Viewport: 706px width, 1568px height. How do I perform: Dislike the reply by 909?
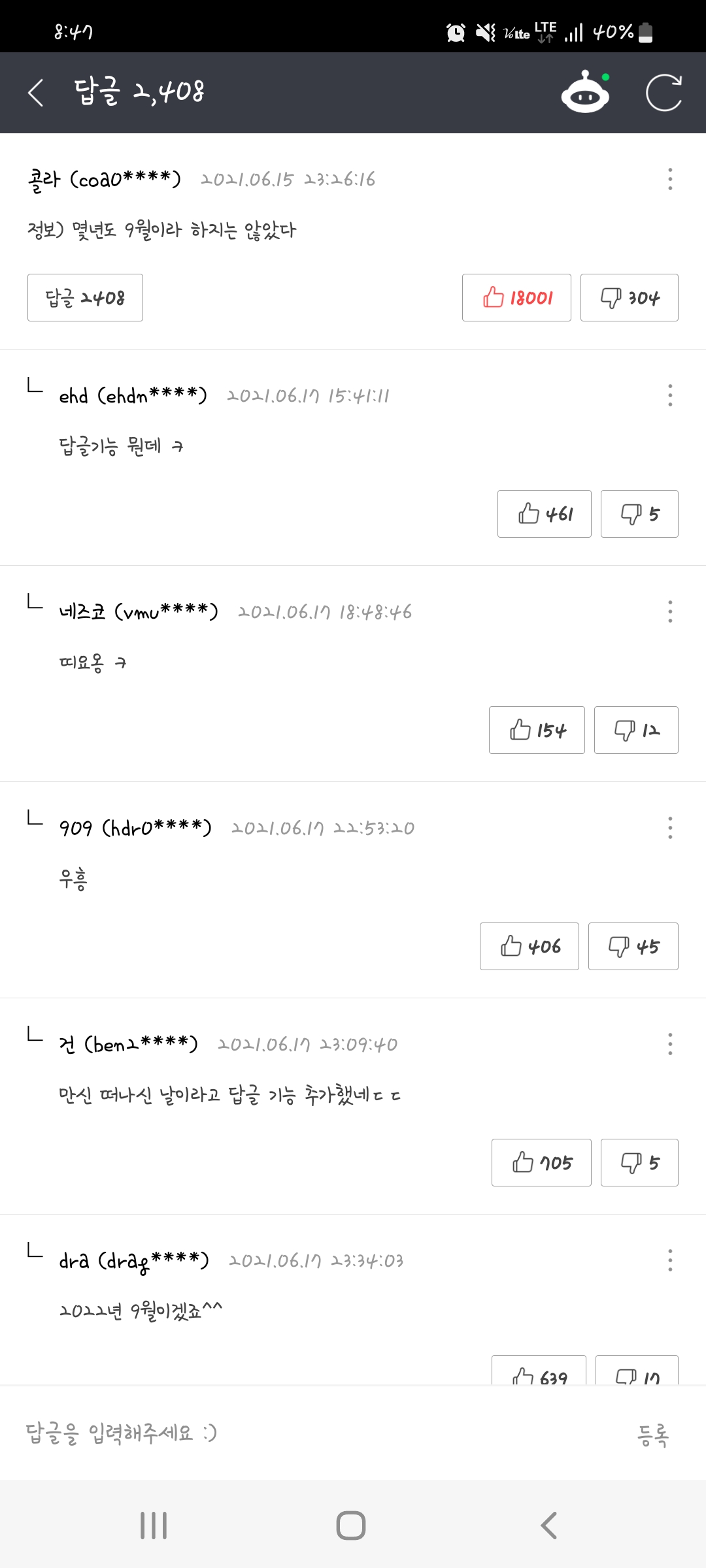click(x=633, y=947)
